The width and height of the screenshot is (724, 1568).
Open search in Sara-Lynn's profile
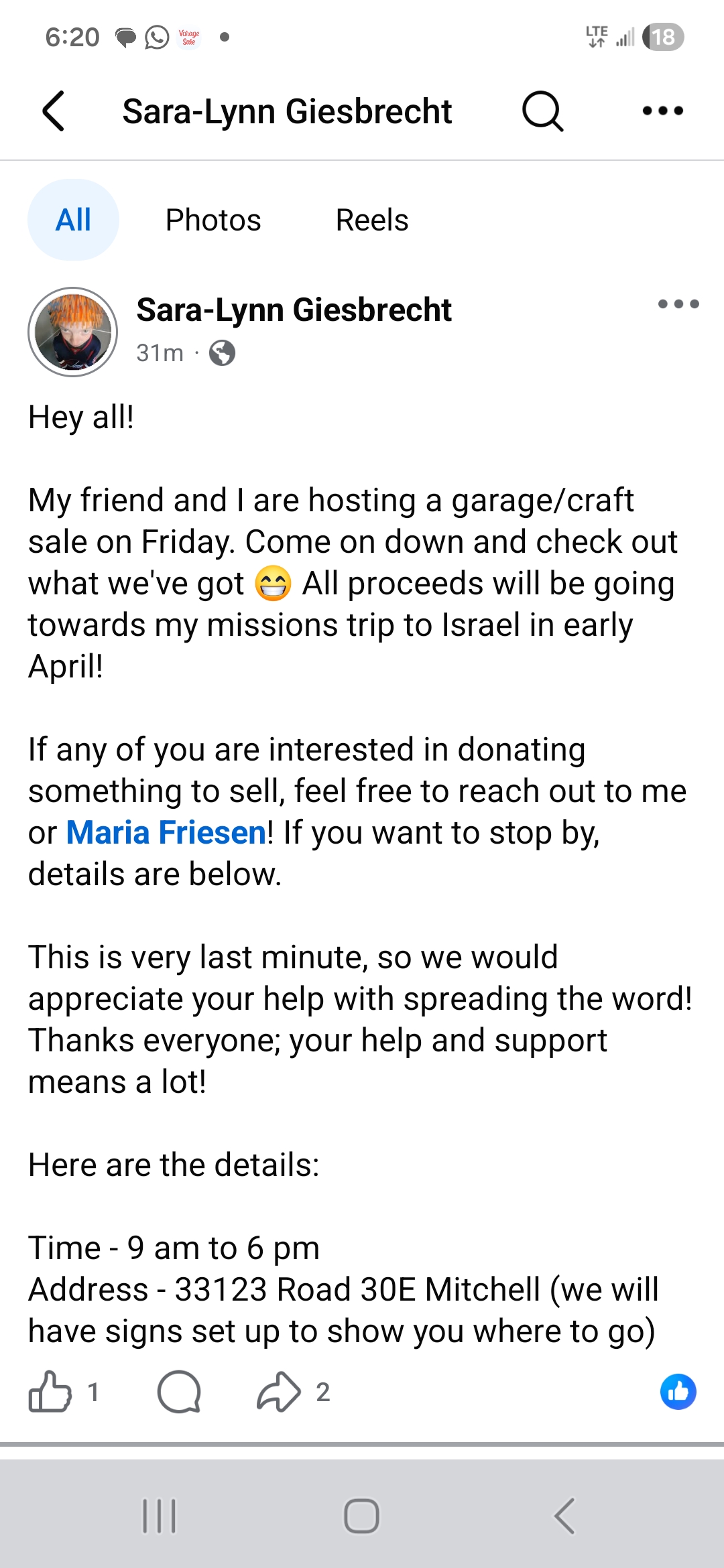pyautogui.click(x=542, y=111)
